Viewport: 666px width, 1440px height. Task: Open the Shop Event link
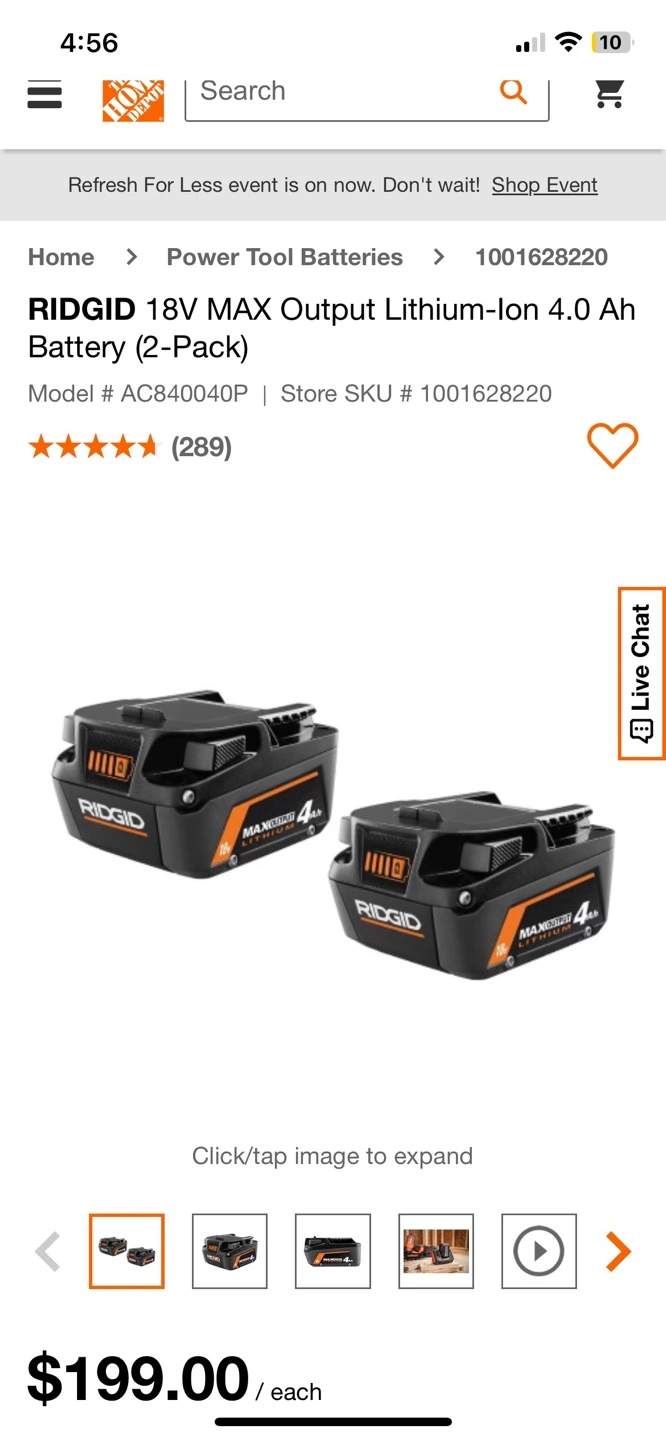point(545,185)
